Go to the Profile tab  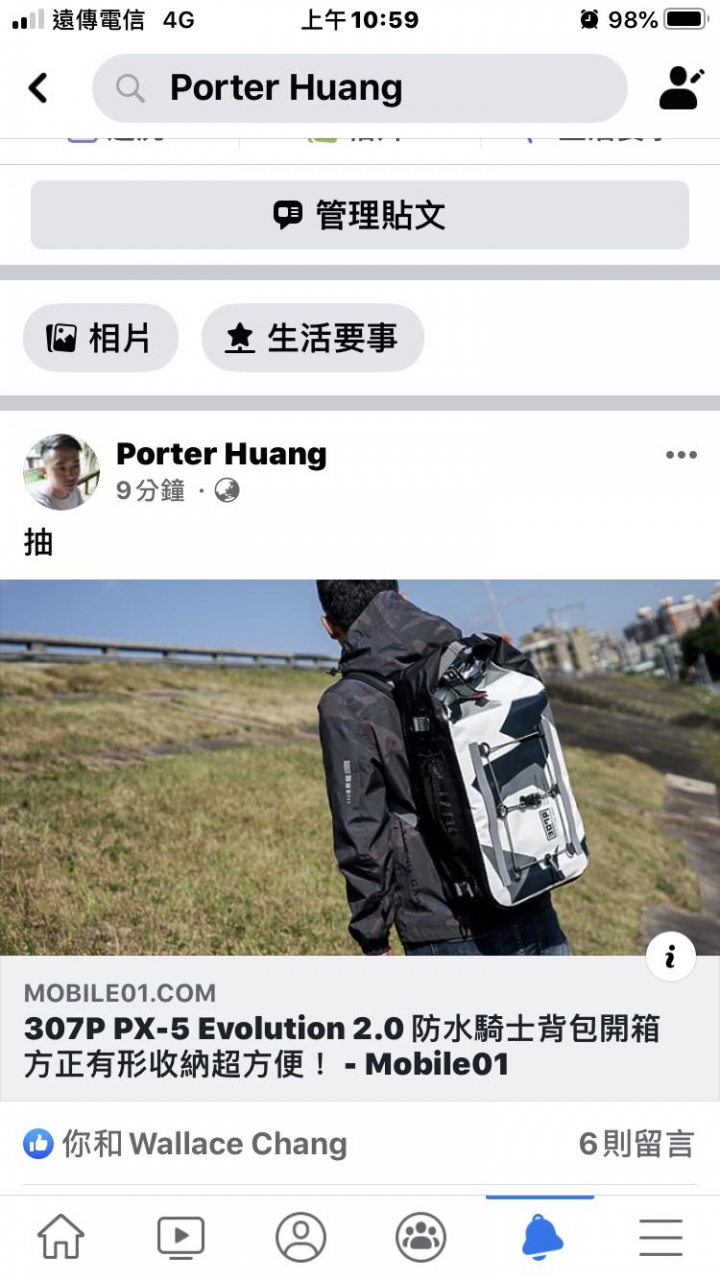tap(301, 1237)
